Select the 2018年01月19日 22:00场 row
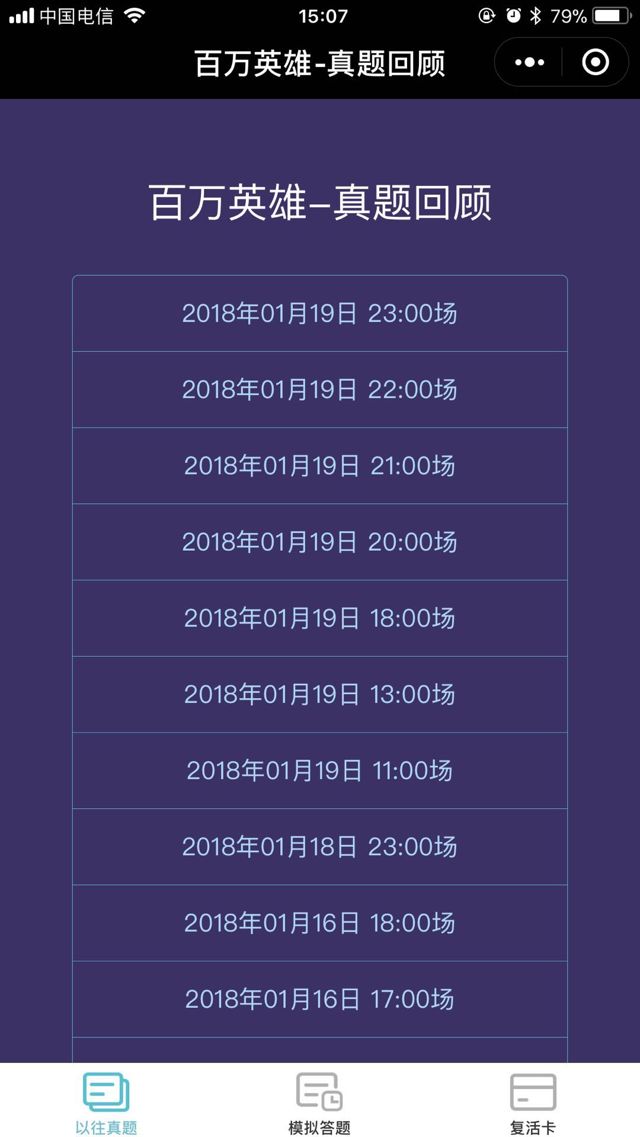The image size is (640, 1137). pos(320,390)
